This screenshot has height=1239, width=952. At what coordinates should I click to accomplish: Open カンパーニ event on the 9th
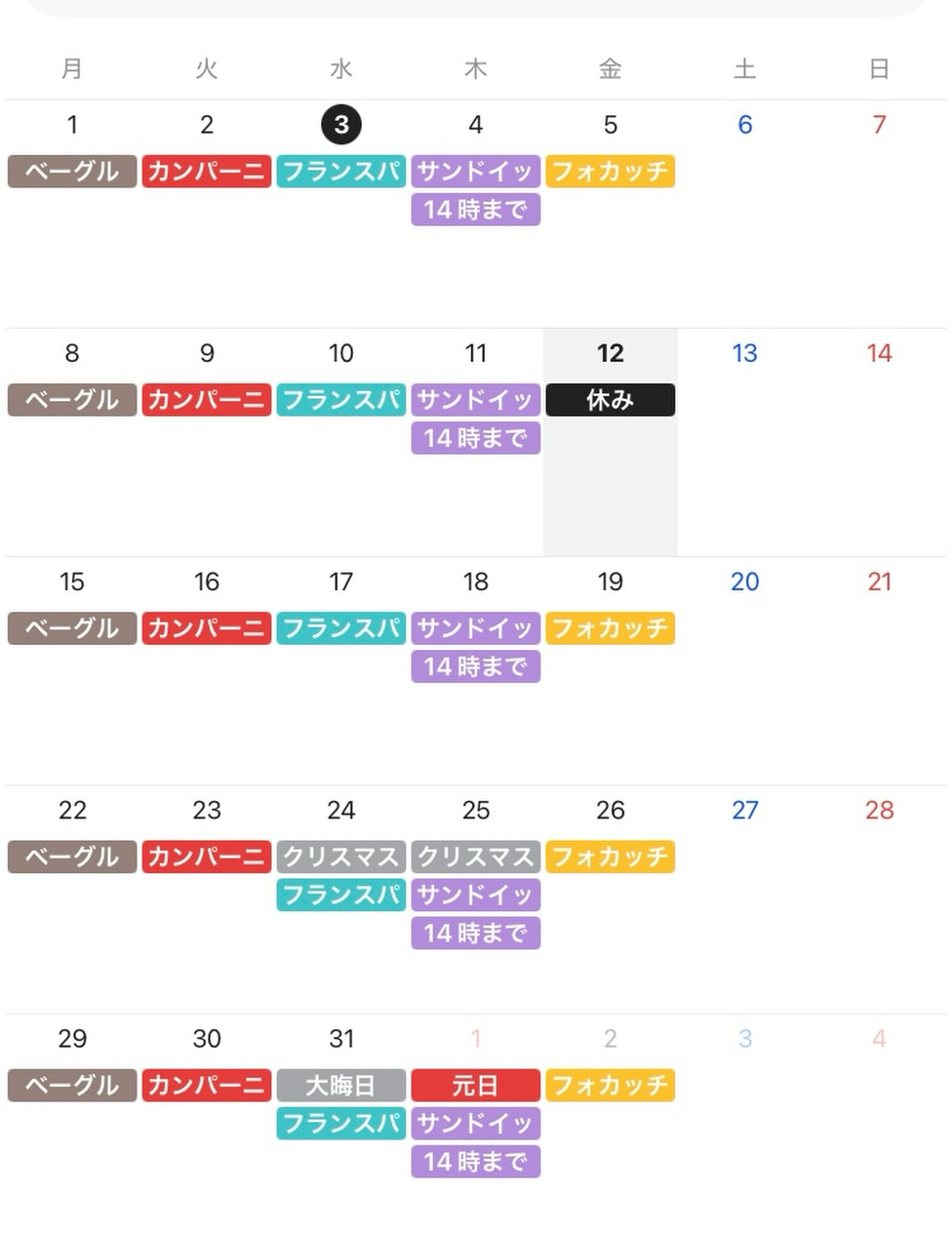(207, 400)
